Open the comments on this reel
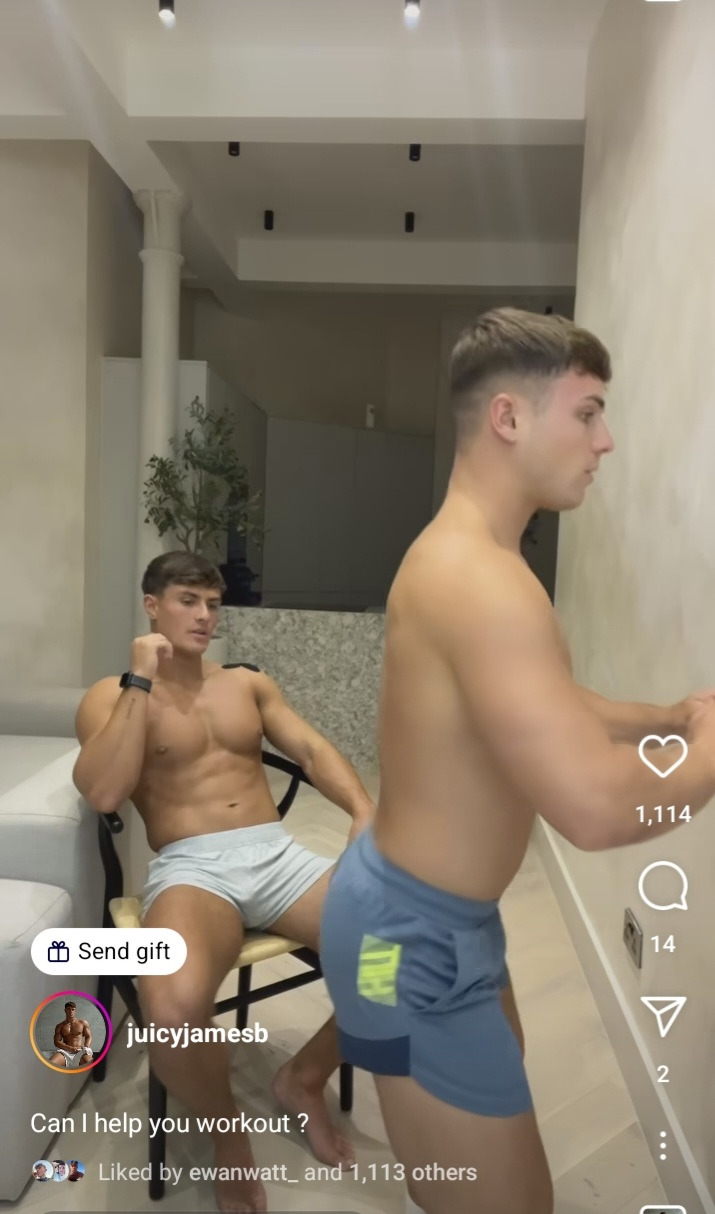 (663, 887)
